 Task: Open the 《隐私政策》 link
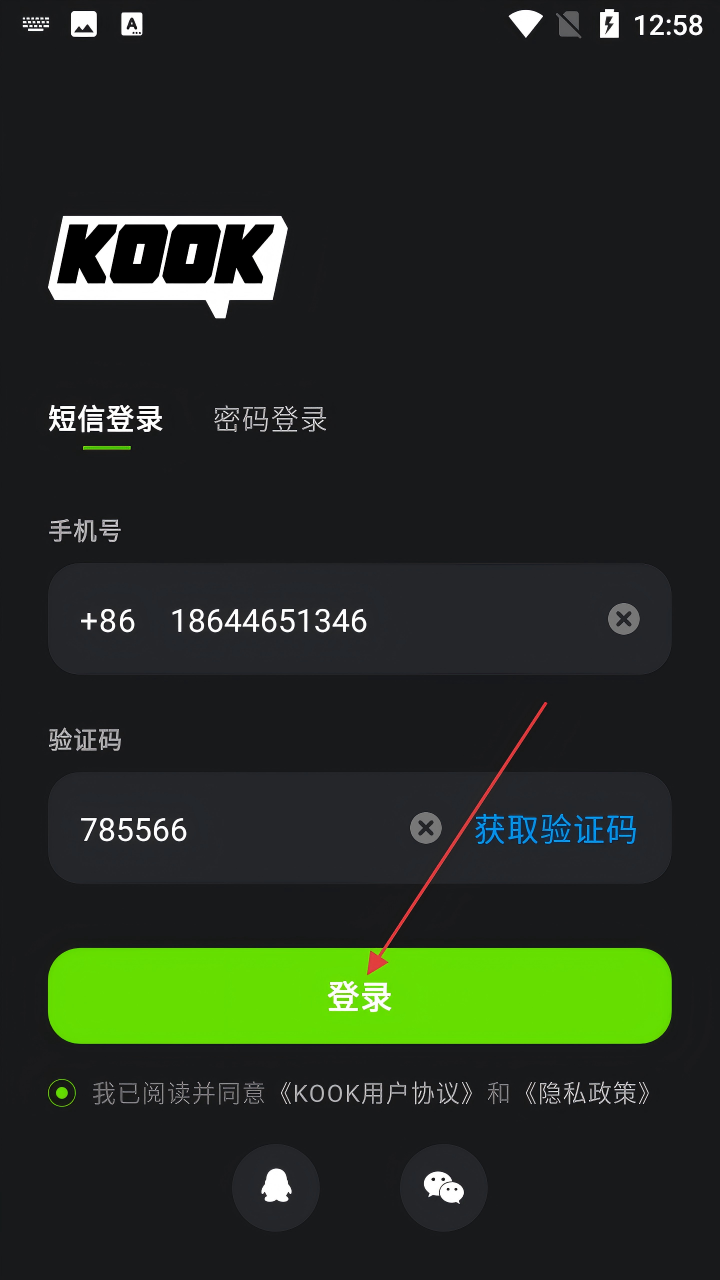587,1093
